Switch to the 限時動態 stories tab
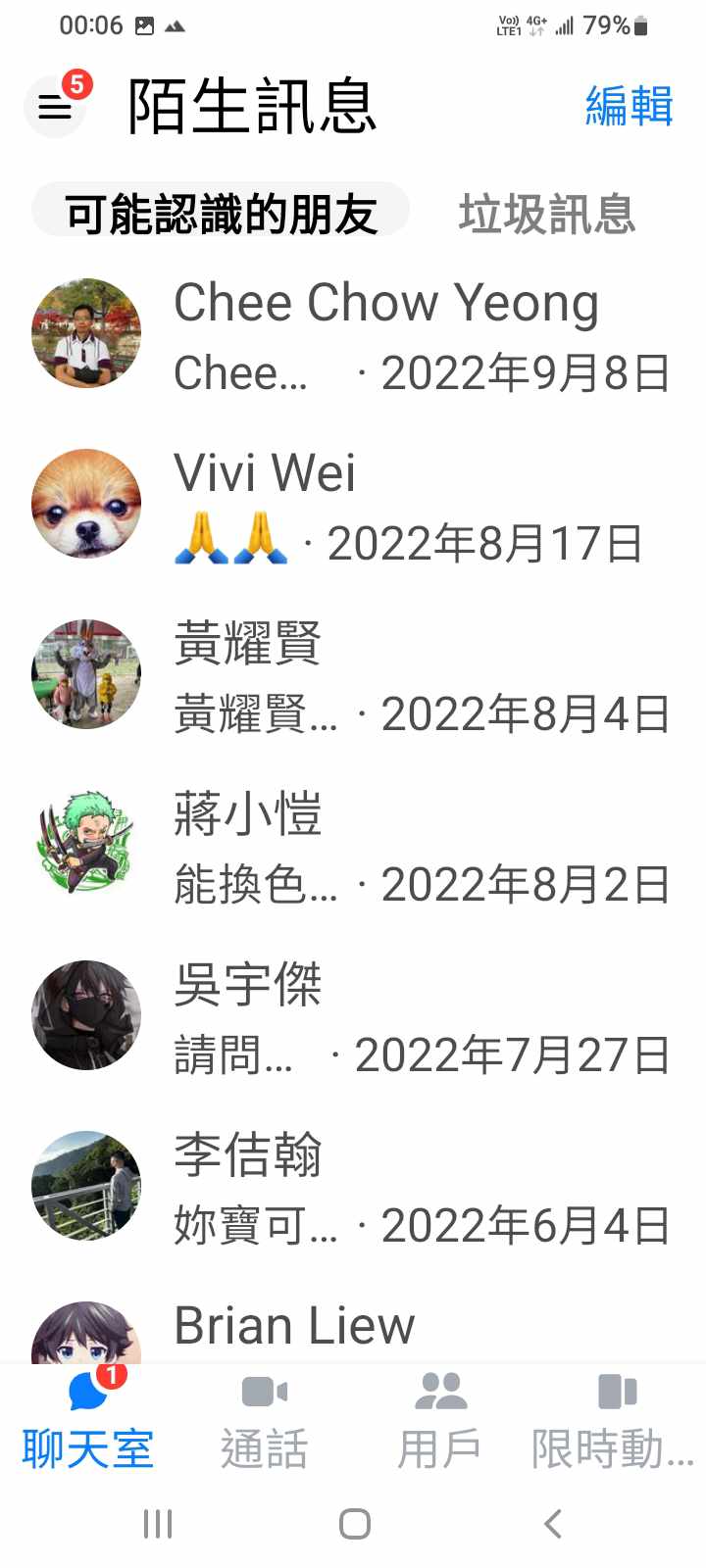The width and height of the screenshot is (706, 1568). [614, 1421]
